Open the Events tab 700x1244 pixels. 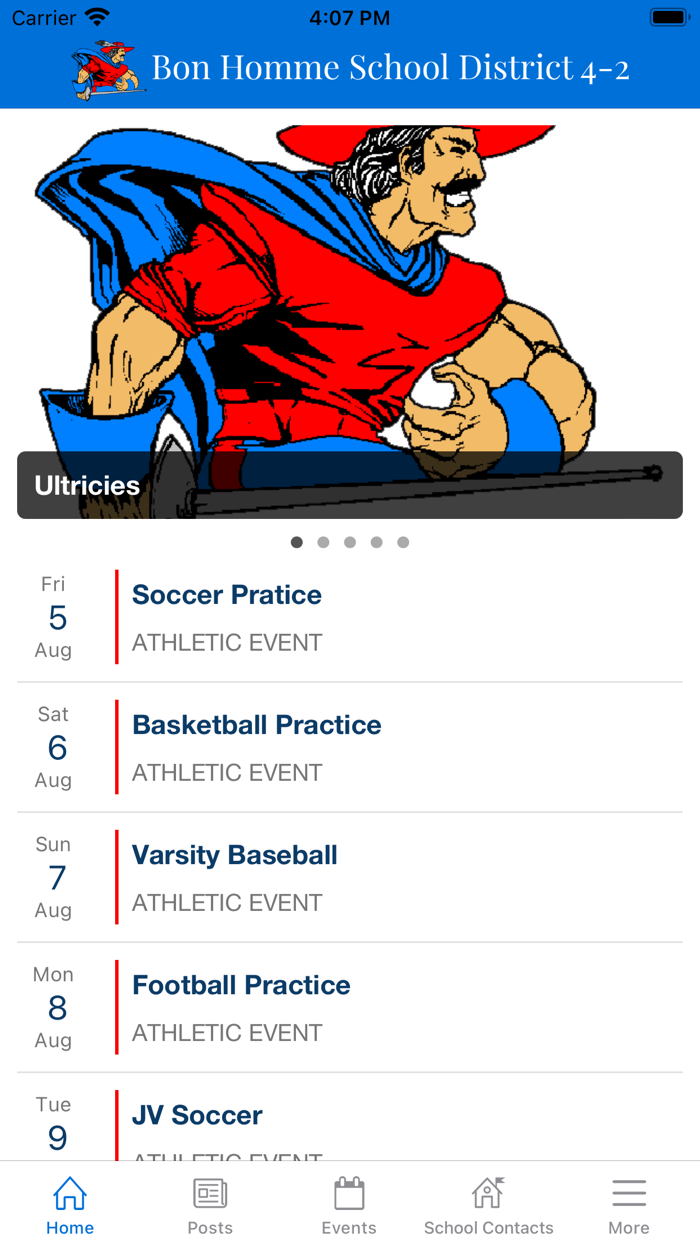[349, 1204]
